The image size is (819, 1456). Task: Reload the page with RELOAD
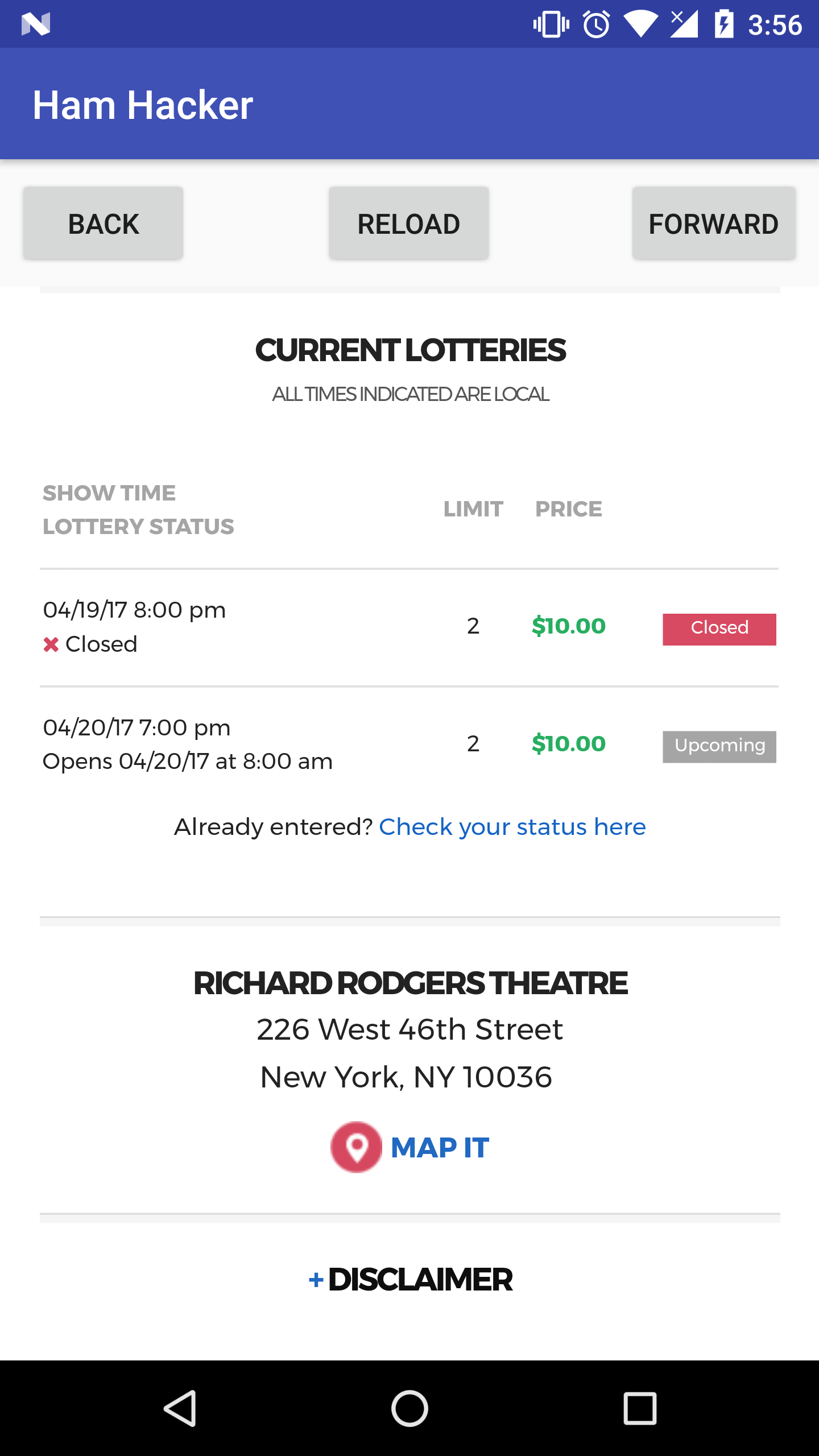[x=408, y=224]
